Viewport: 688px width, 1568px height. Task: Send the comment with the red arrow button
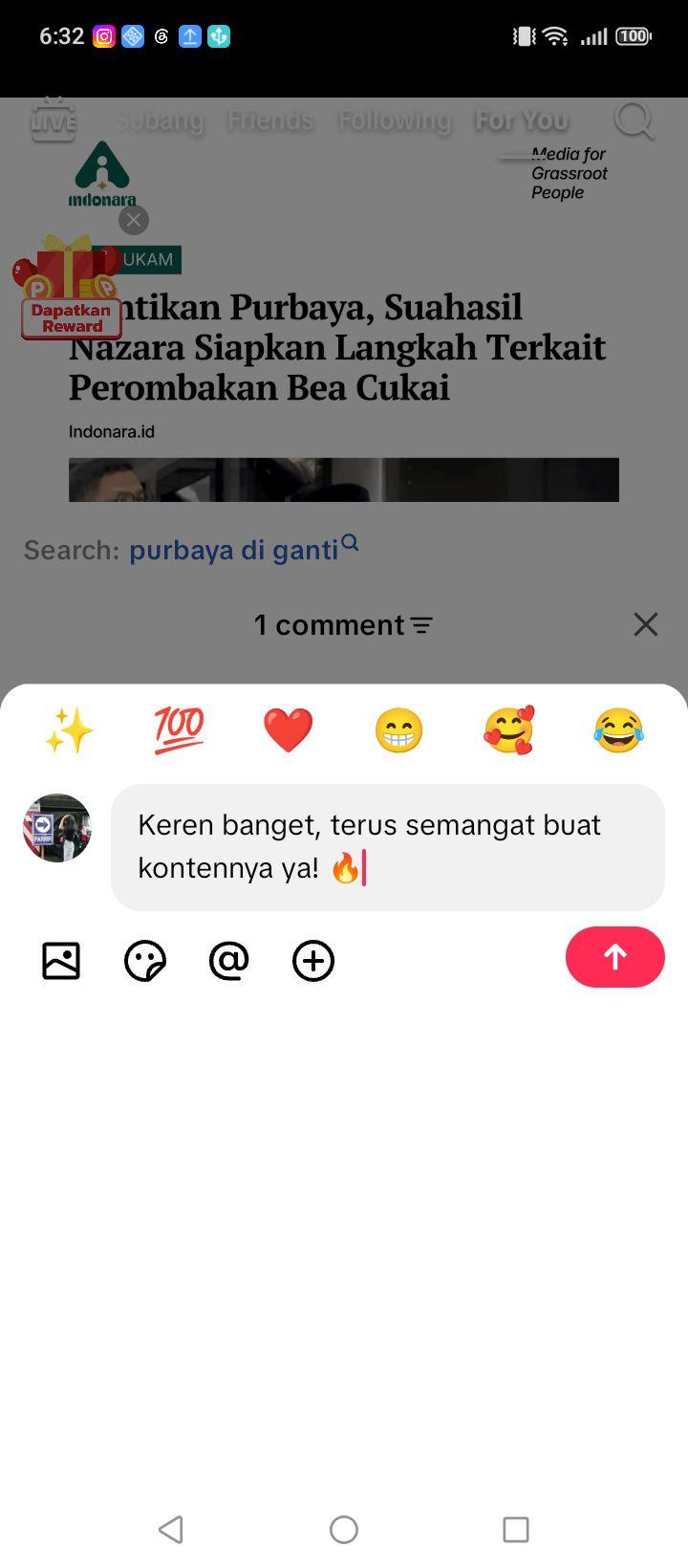coord(614,957)
